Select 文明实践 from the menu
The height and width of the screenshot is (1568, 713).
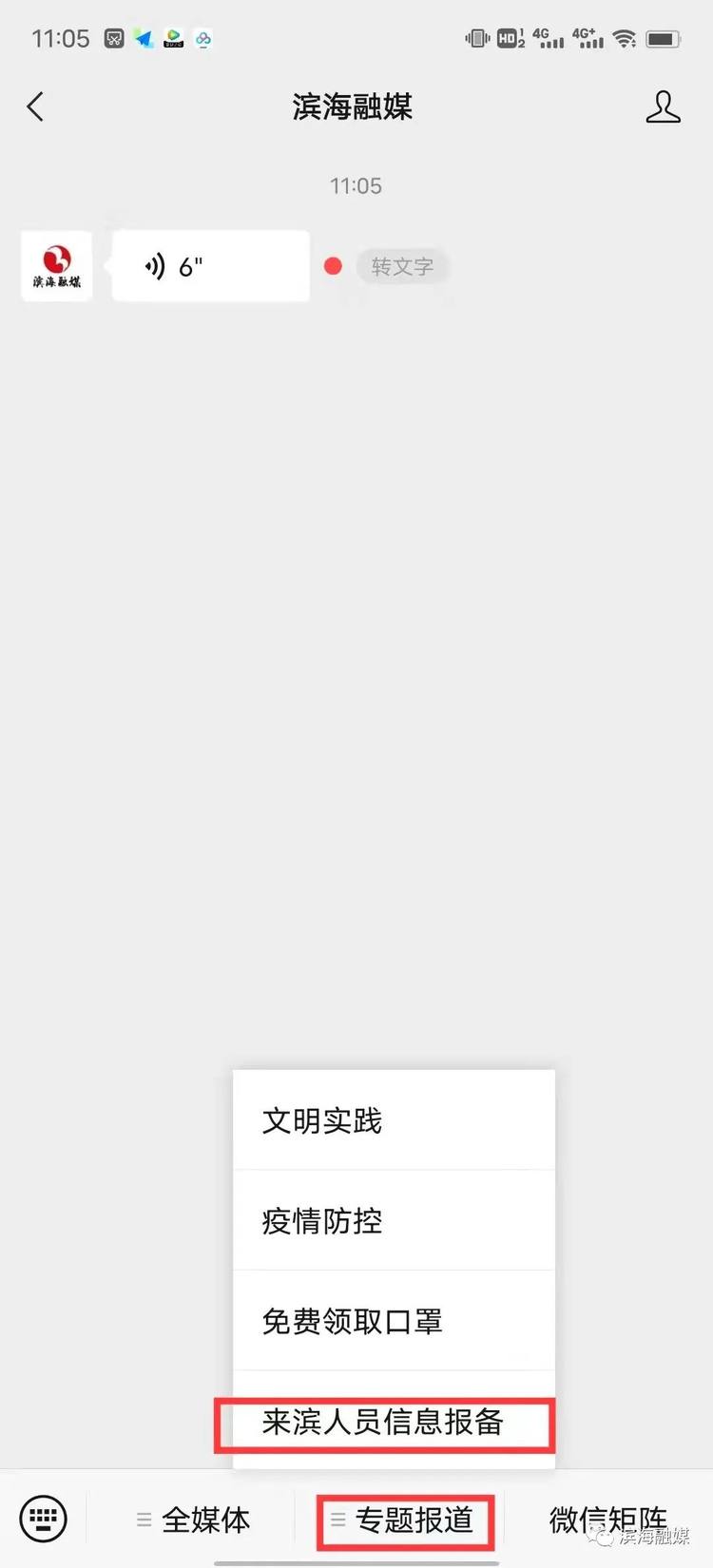click(394, 1120)
